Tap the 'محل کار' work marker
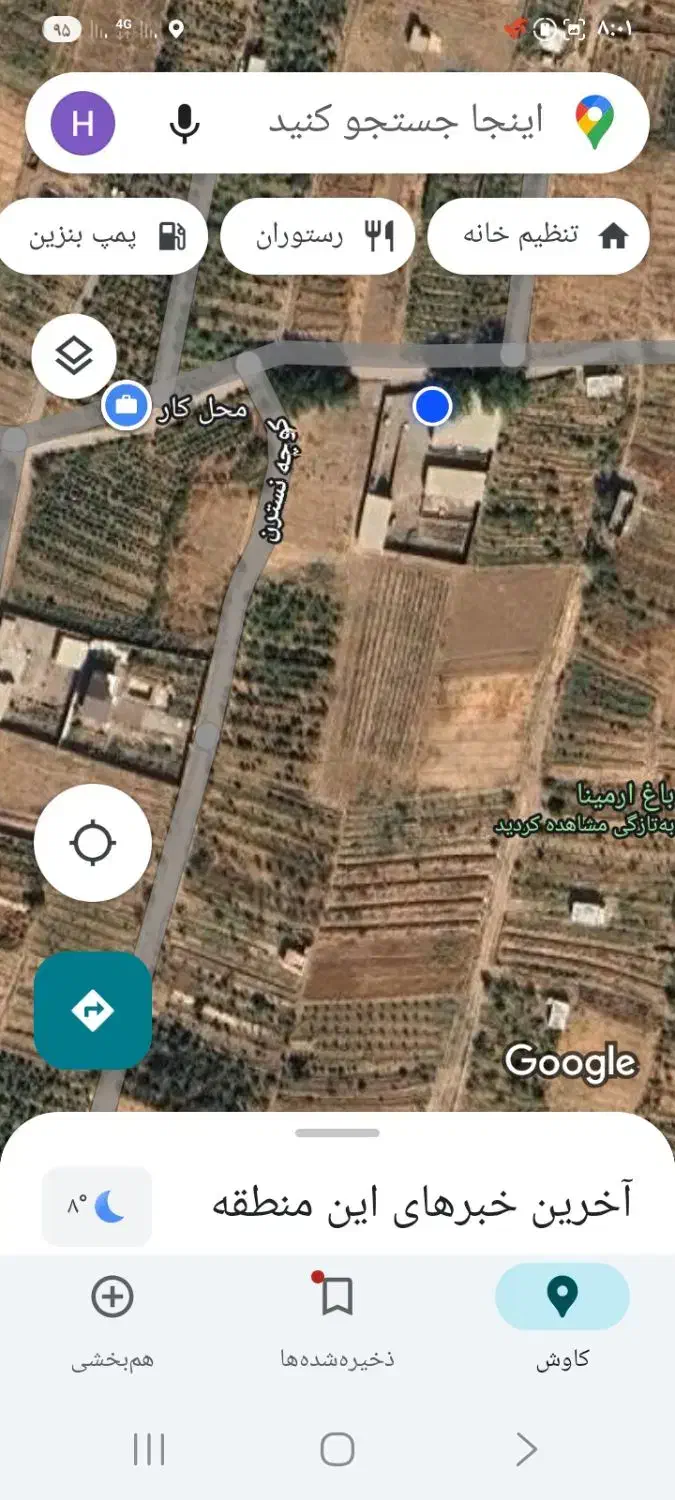Screen dimensions: 675x1500 point(127,406)
